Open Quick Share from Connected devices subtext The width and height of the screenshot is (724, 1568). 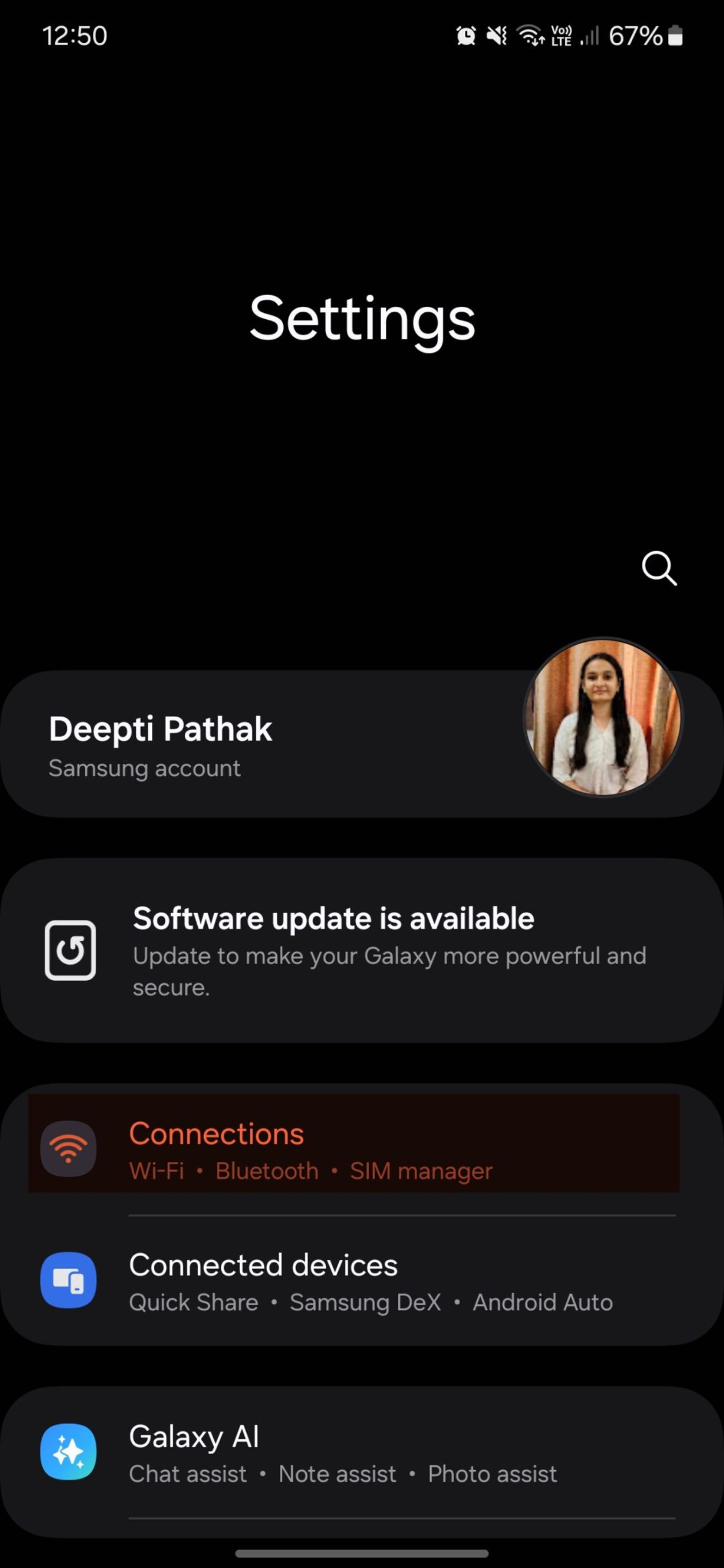click(194, 1302)
